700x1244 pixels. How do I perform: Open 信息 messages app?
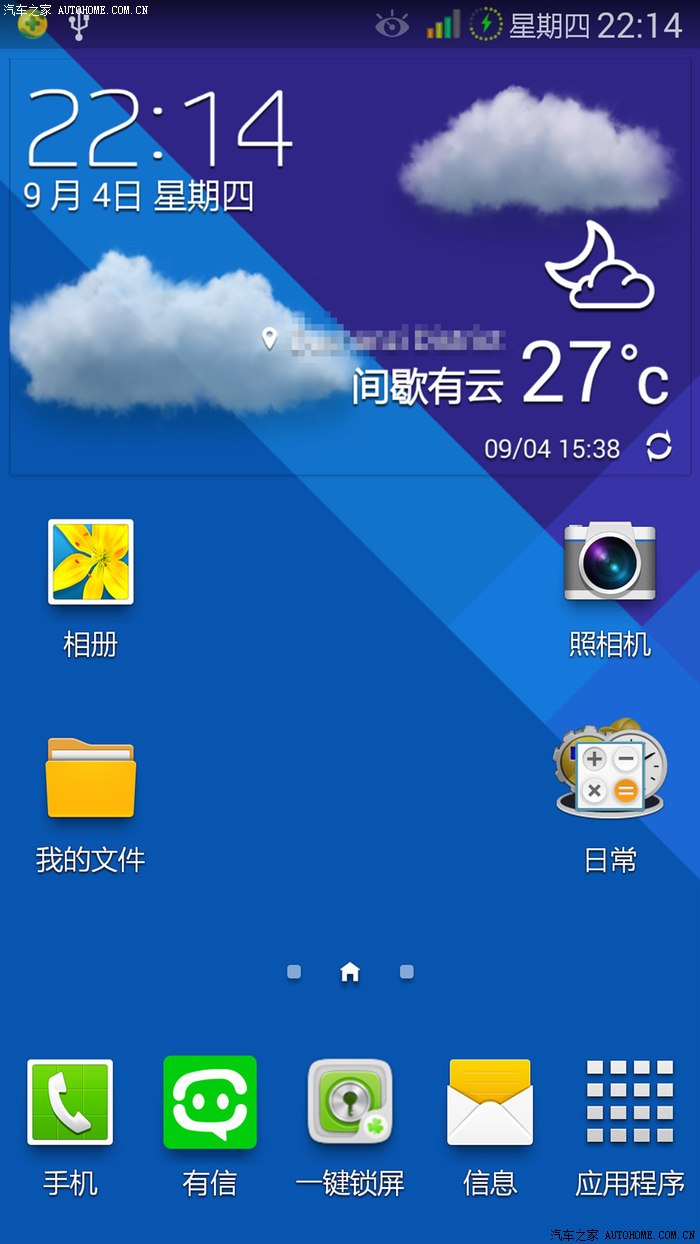click(x=490, y=1102)
